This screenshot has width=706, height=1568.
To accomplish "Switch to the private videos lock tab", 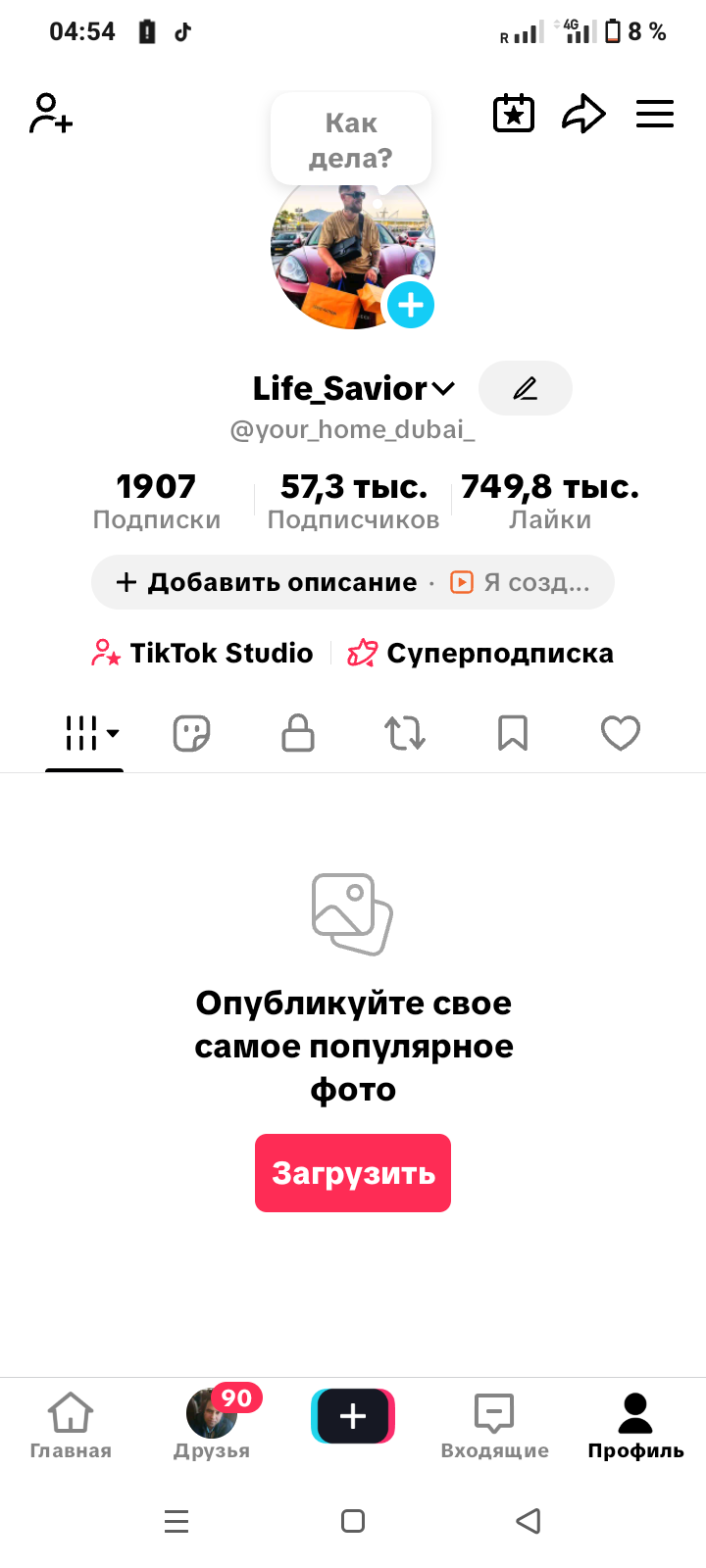I will (x=298, y=733).
